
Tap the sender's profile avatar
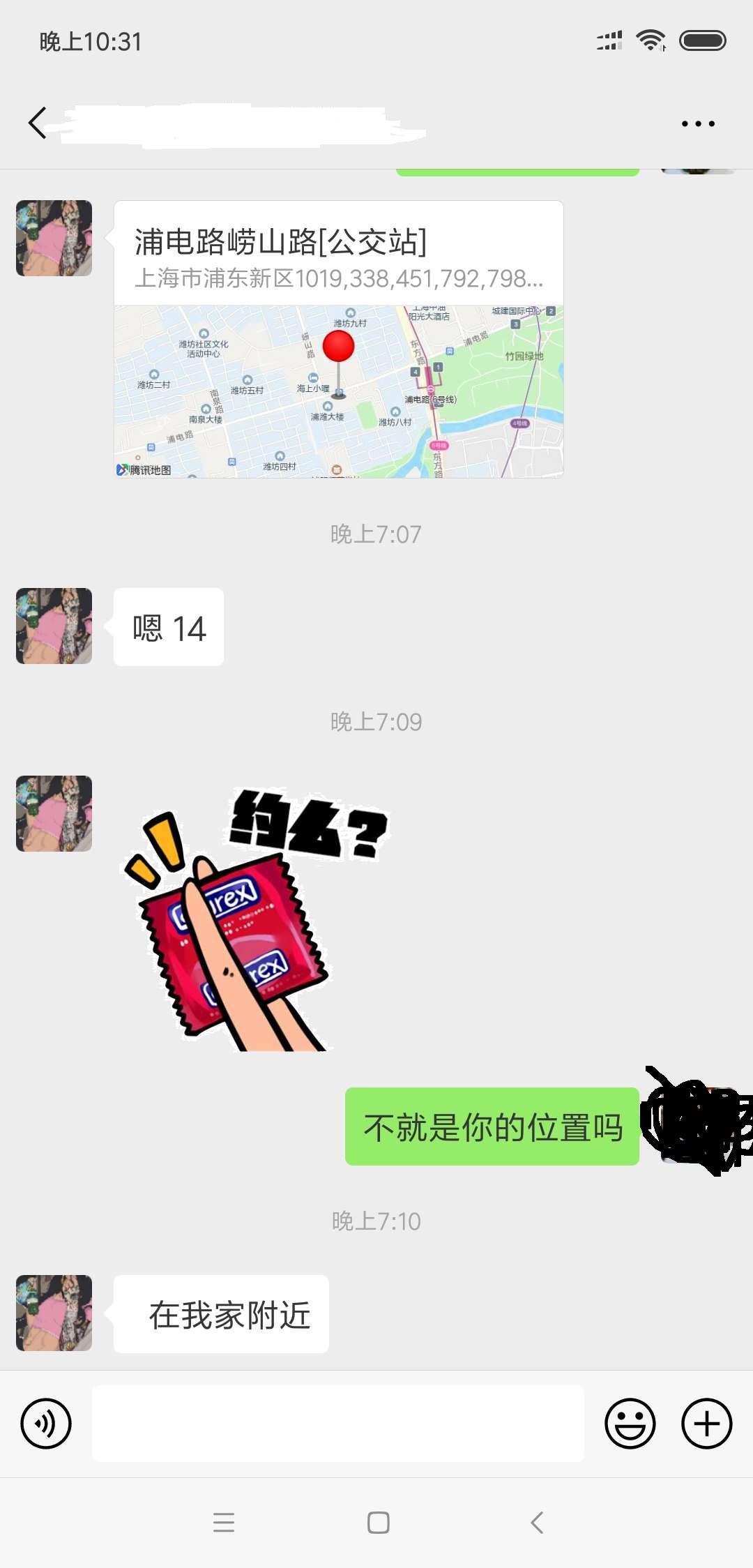pyautogui.click(x=54, y=238)
